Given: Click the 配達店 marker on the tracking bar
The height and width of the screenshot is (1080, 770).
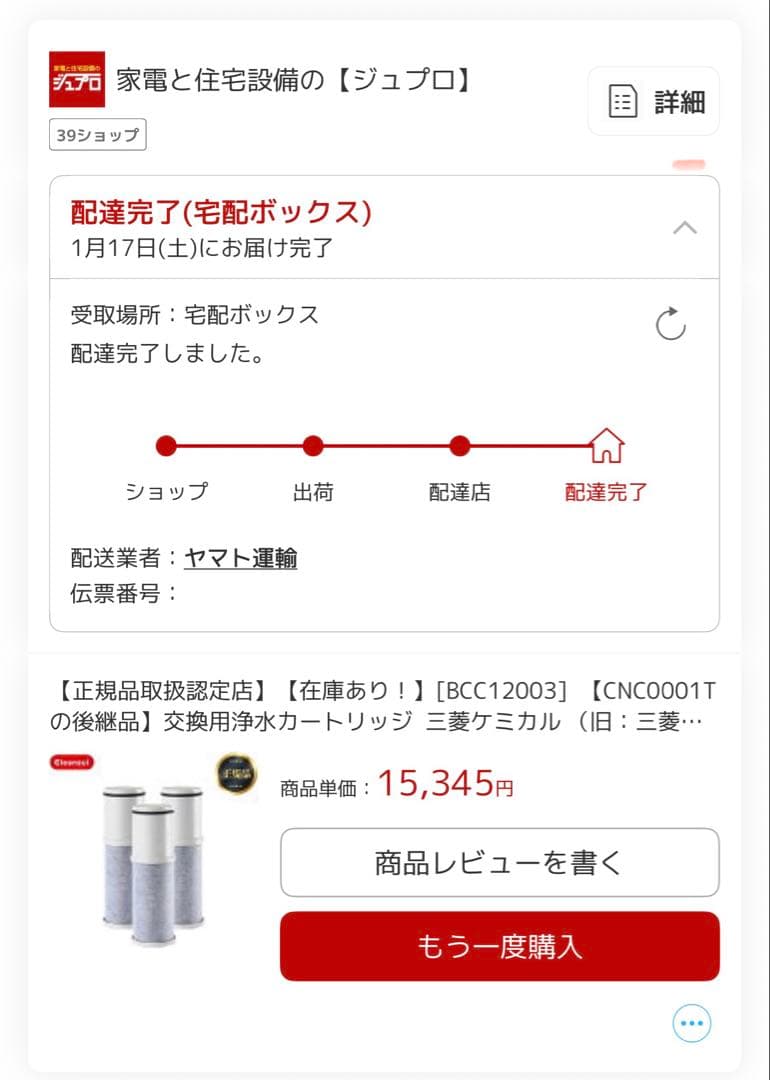Looking at the screenshot, I should point(459,446).
